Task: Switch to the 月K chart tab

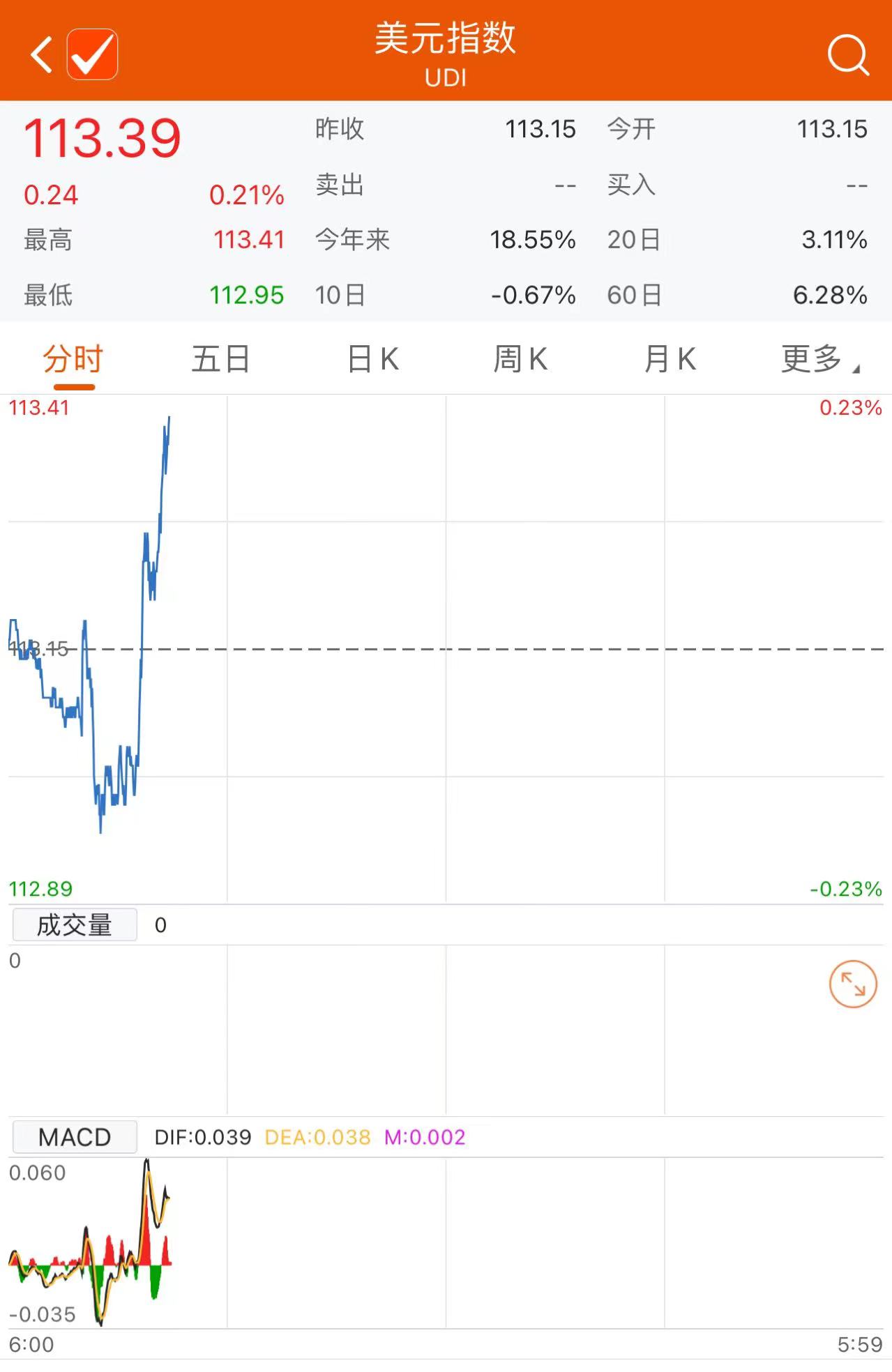Action: pos(670,360)
